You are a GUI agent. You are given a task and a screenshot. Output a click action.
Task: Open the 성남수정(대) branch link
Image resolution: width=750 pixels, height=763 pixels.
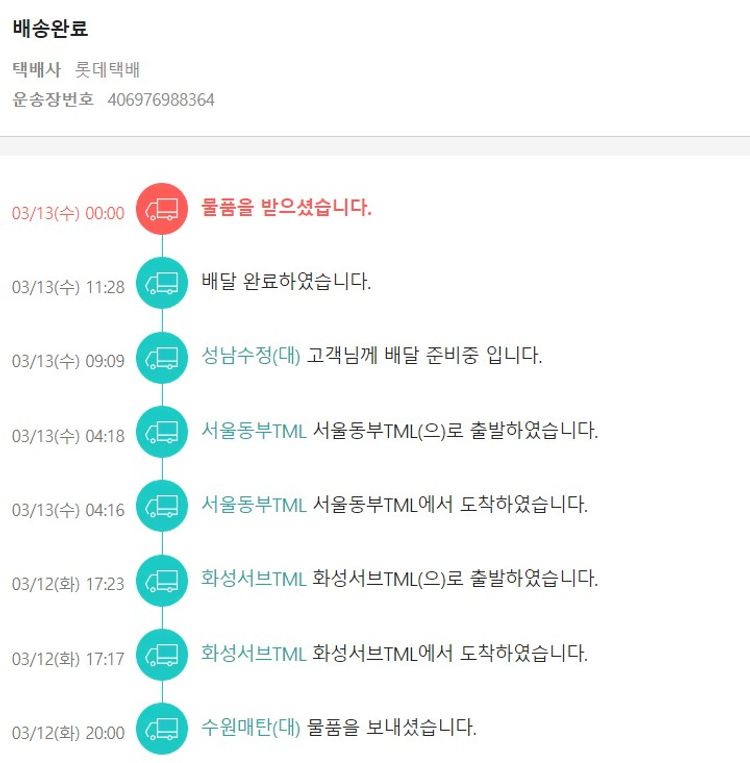250,356
